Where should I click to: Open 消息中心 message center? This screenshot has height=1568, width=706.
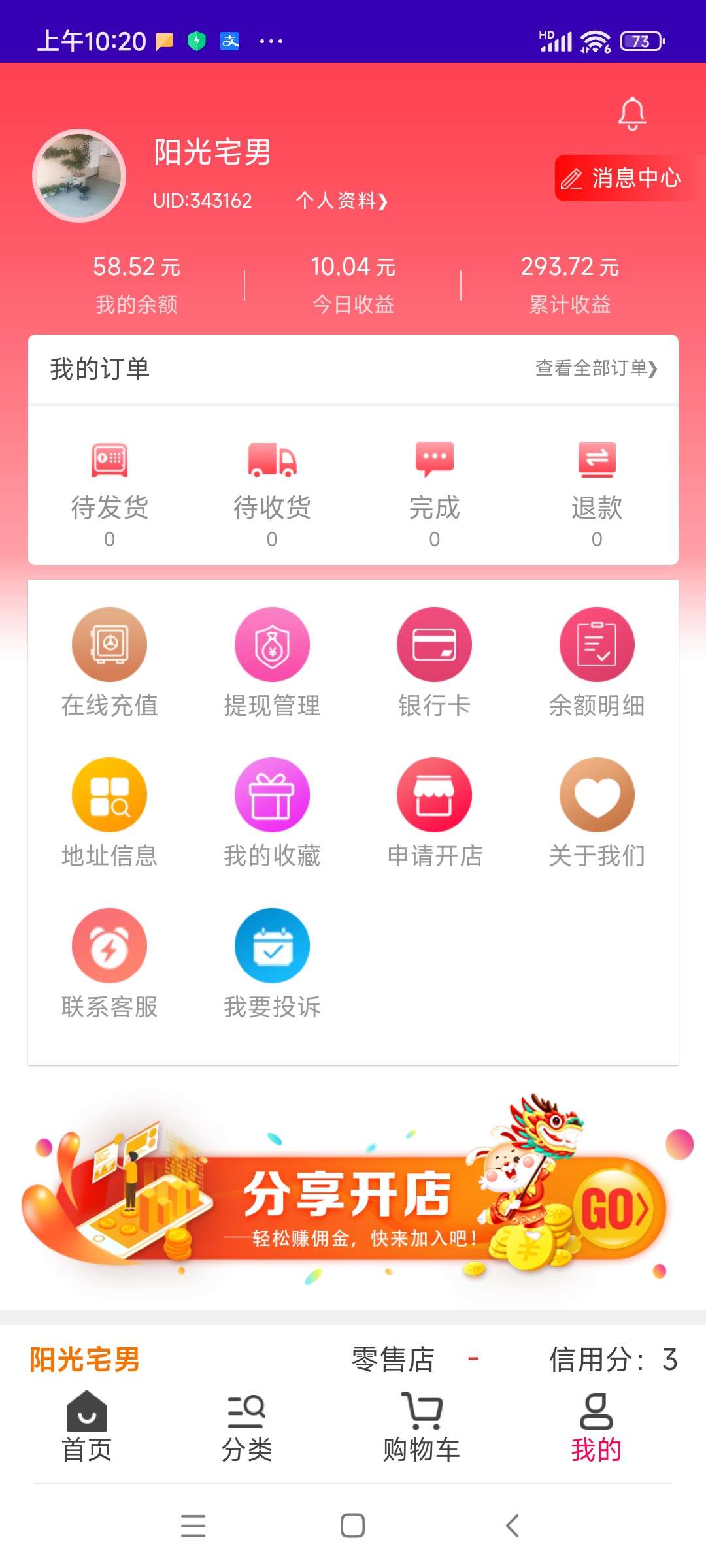click(x=621, y=178)
